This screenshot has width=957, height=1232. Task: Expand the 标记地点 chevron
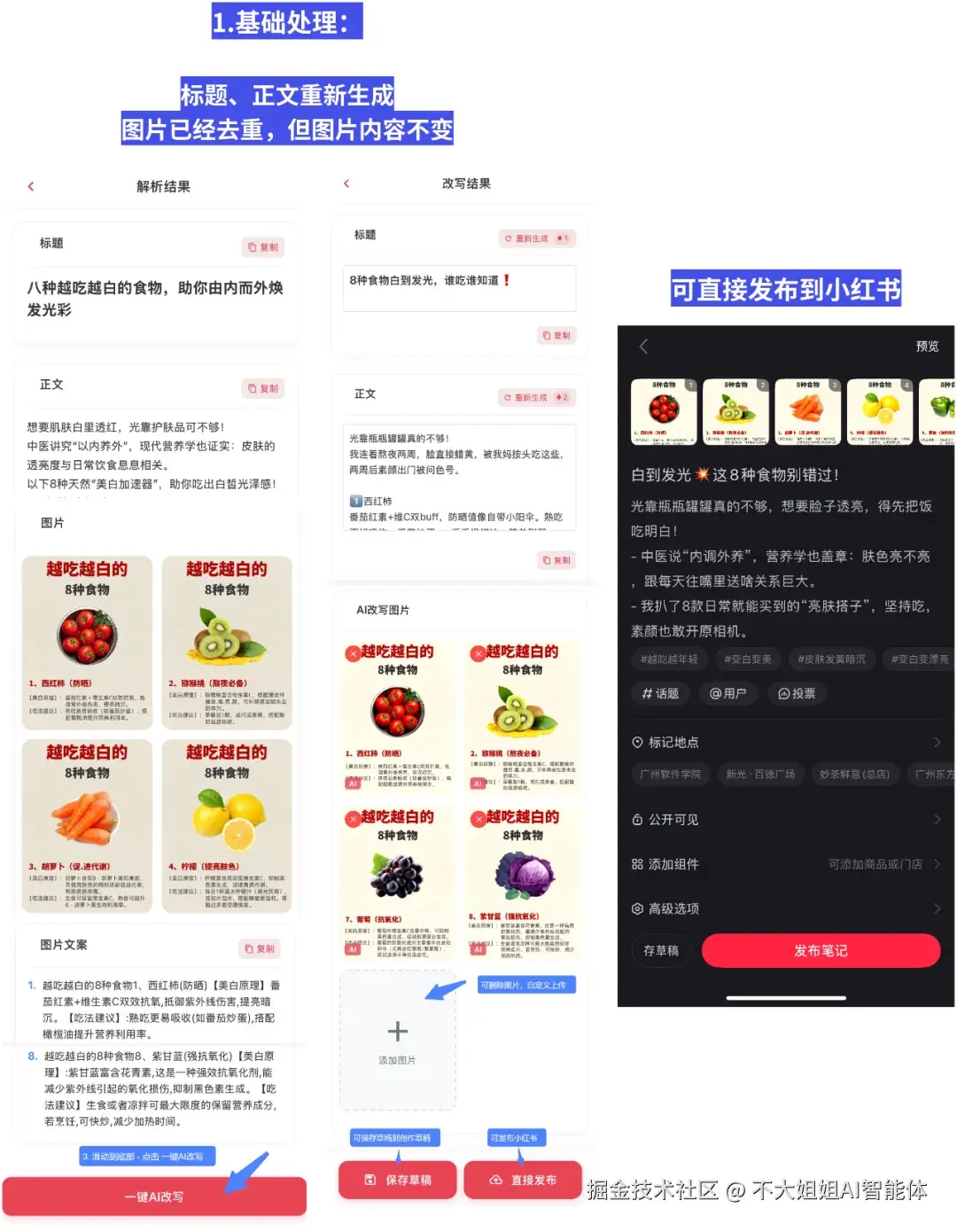[x=937, y=741]
